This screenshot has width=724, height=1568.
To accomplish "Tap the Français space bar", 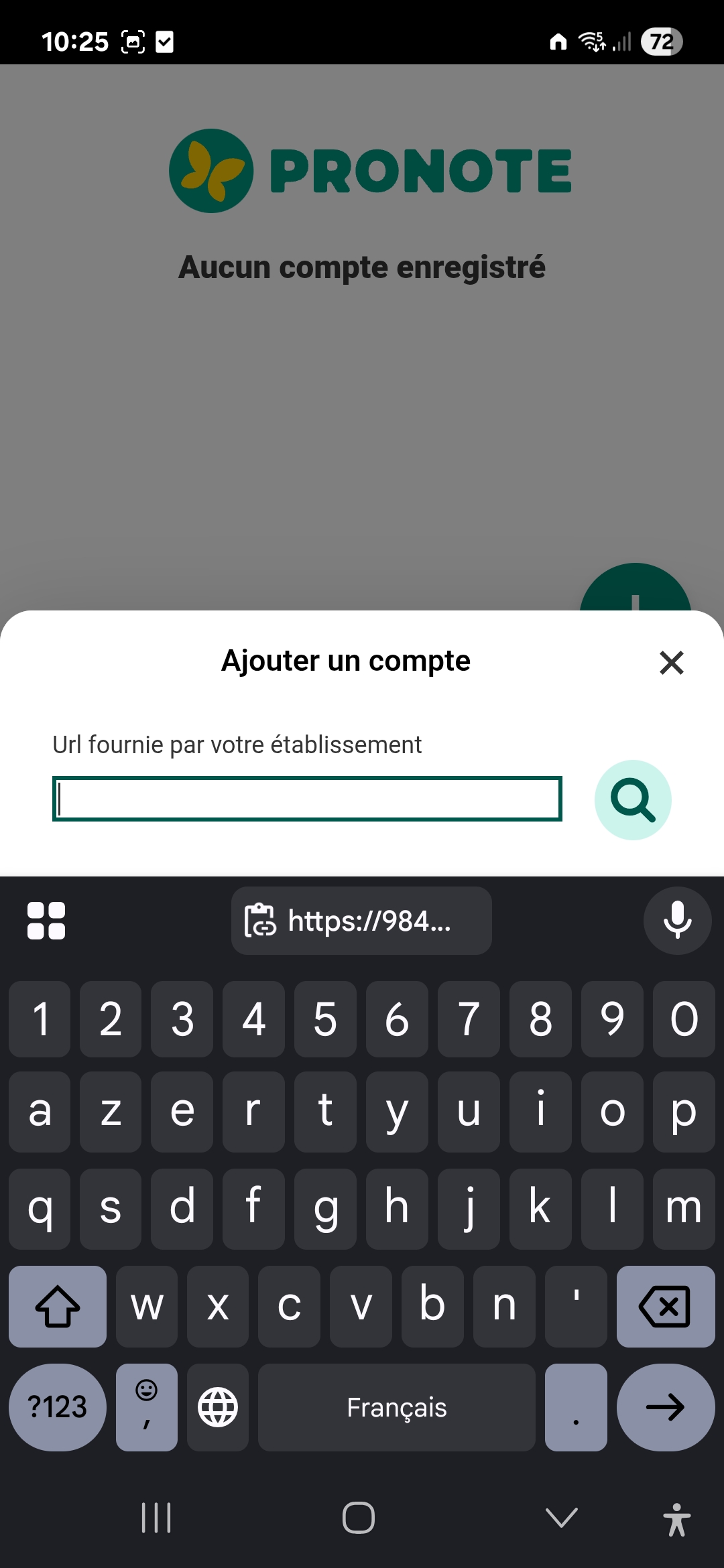I will pos(397,1407).
